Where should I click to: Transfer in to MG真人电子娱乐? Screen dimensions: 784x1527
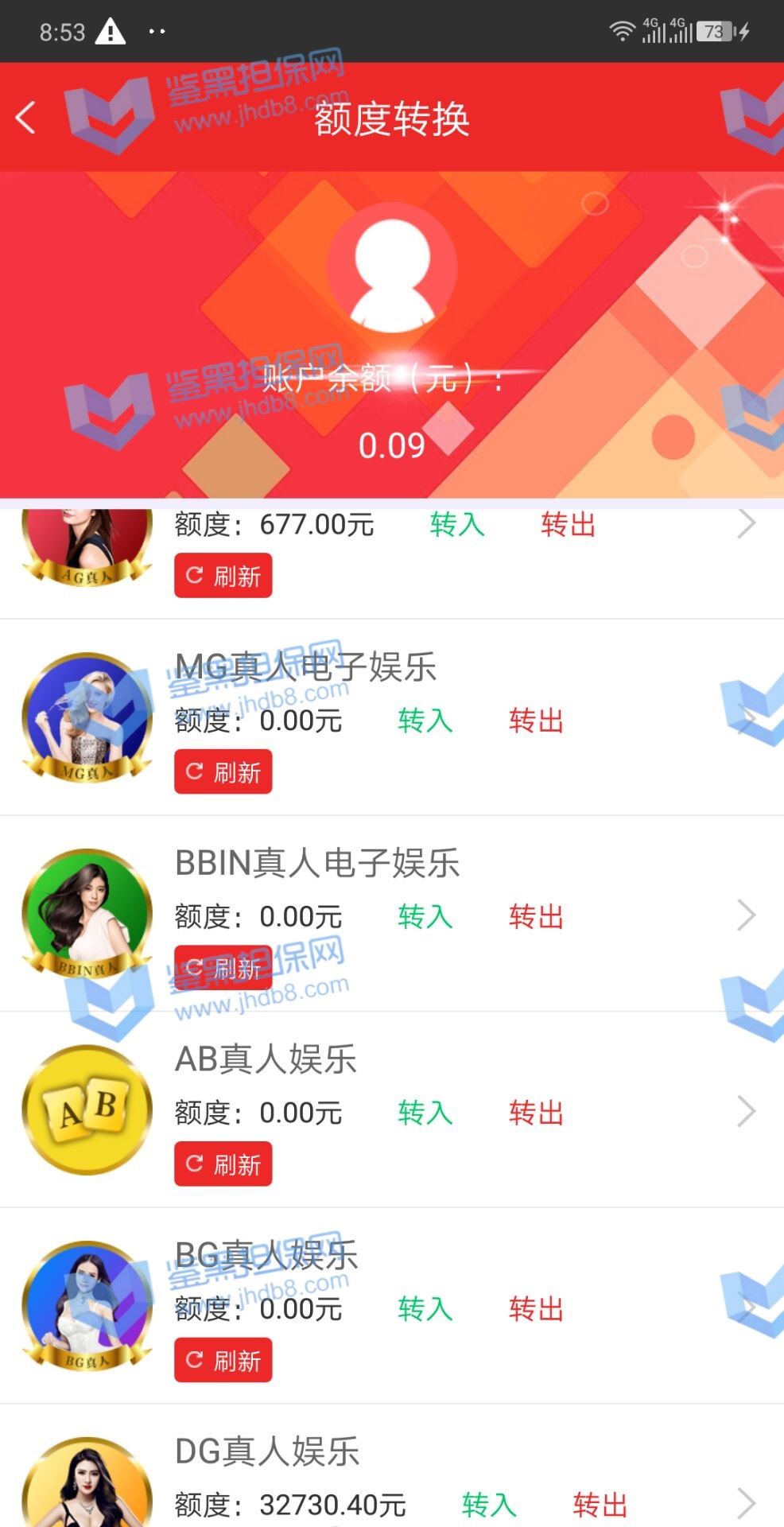(425, 721)
